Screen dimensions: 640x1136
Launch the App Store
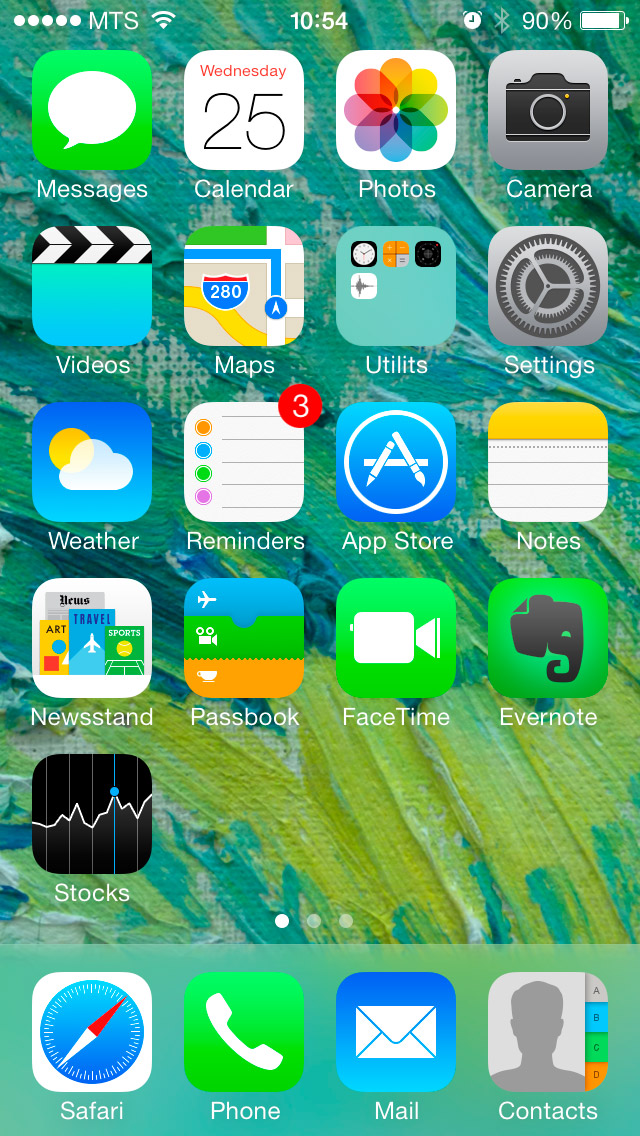point(396,462)
